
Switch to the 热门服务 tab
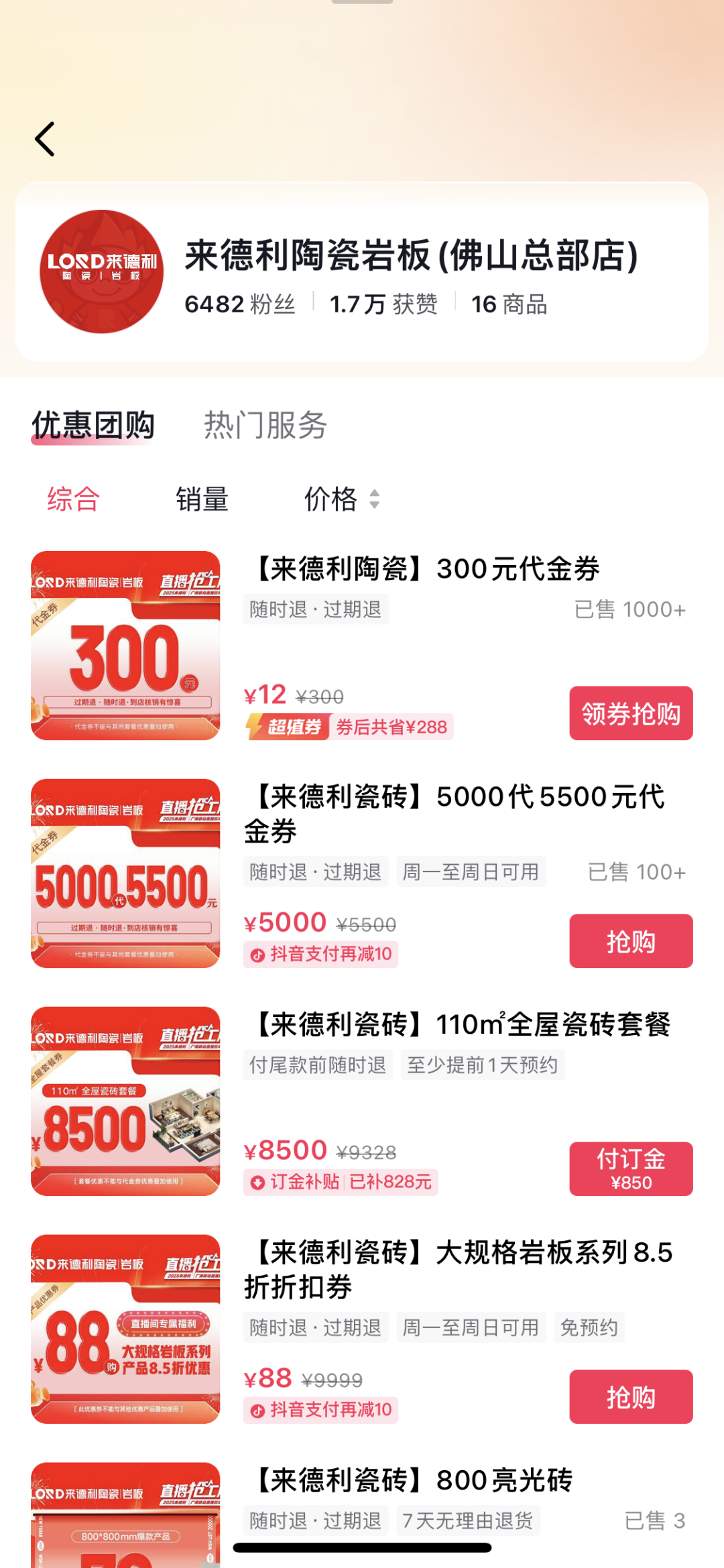(x=265, y=426)
